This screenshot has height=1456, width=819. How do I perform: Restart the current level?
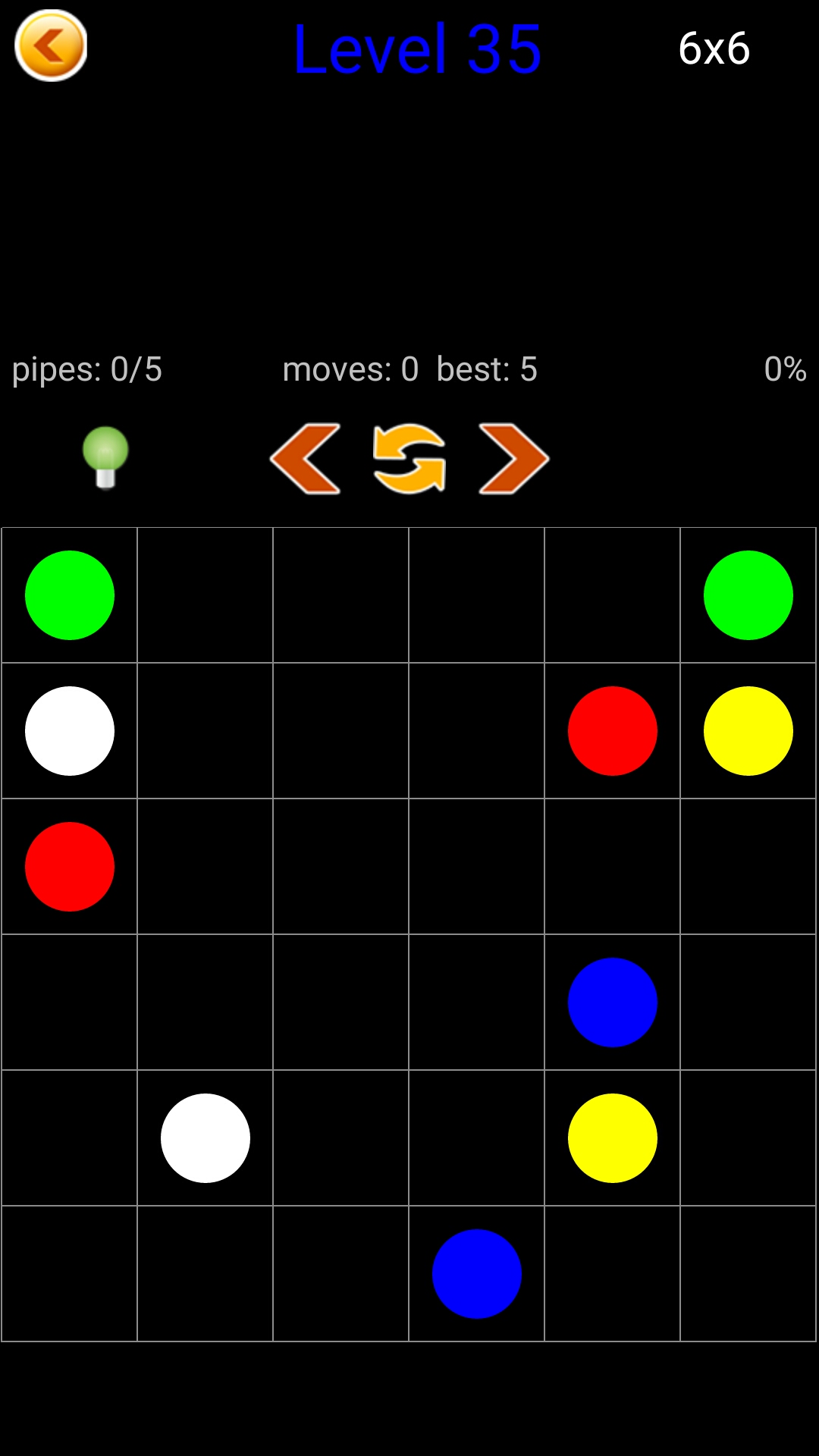(409, 459)
